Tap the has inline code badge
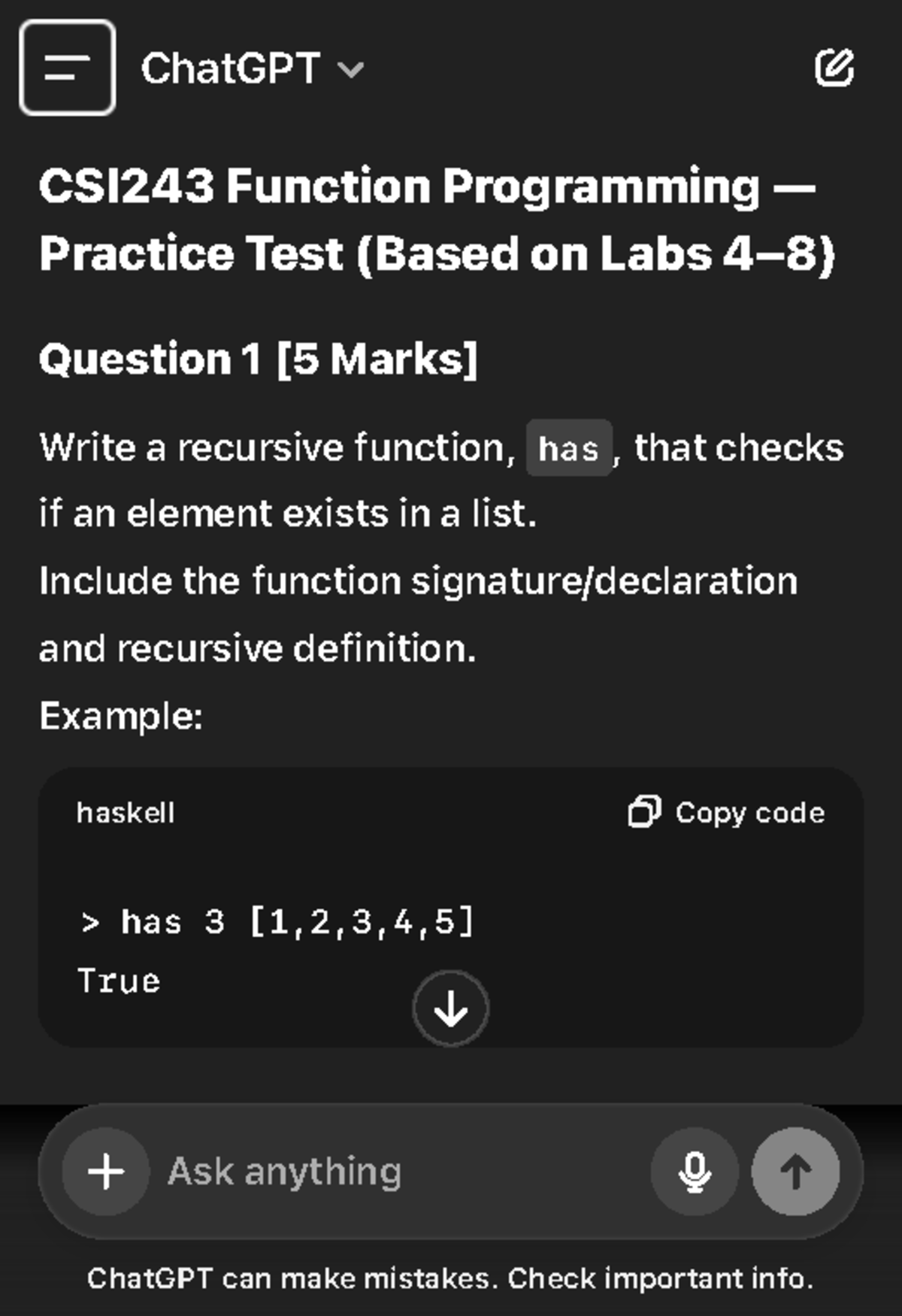Image resolution: width=902 pixels, height=1316 pixels. point(569,449)
